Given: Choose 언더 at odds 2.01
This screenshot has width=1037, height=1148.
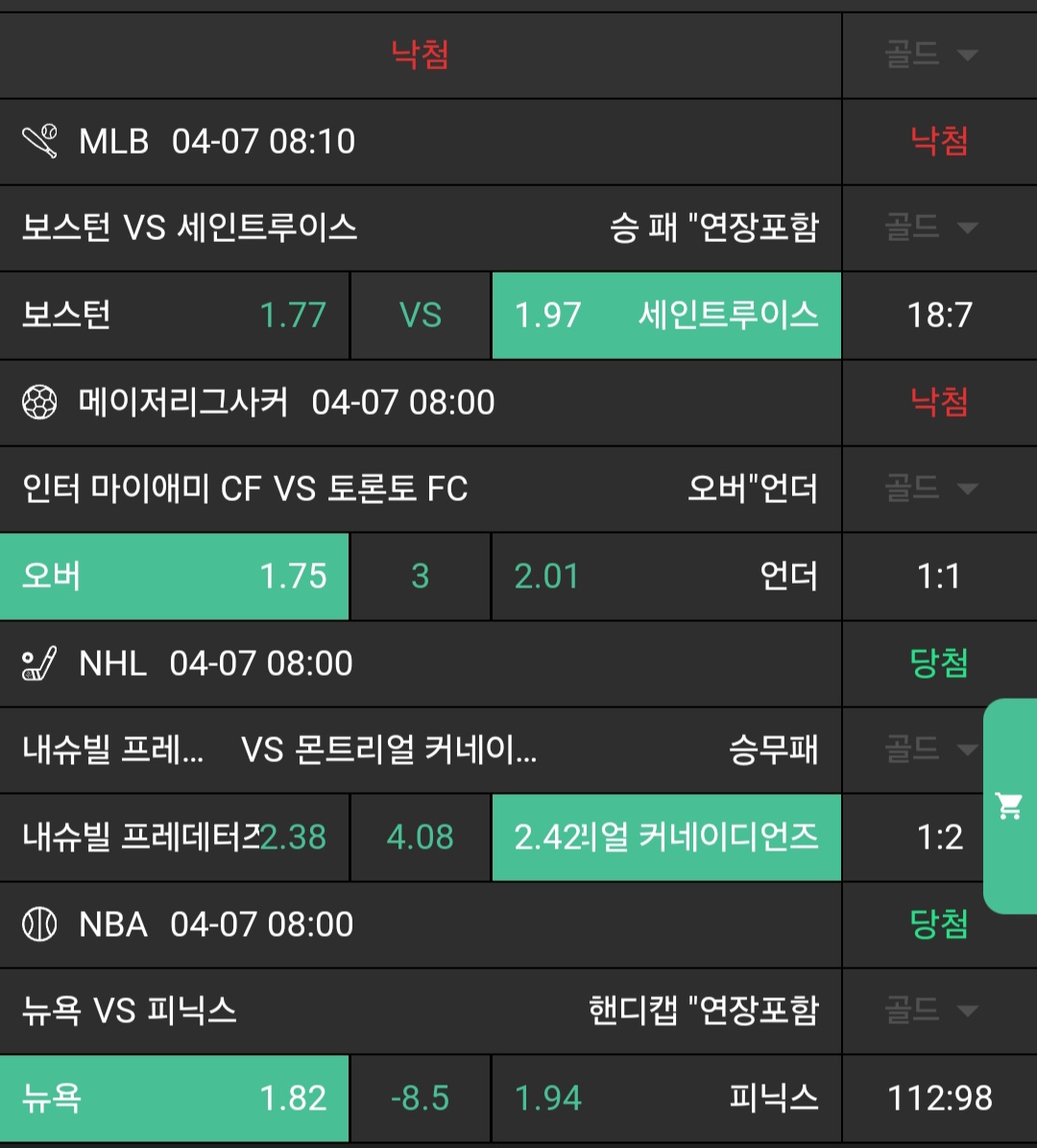Looking at the screenshot, I should (x=665, y=576).
